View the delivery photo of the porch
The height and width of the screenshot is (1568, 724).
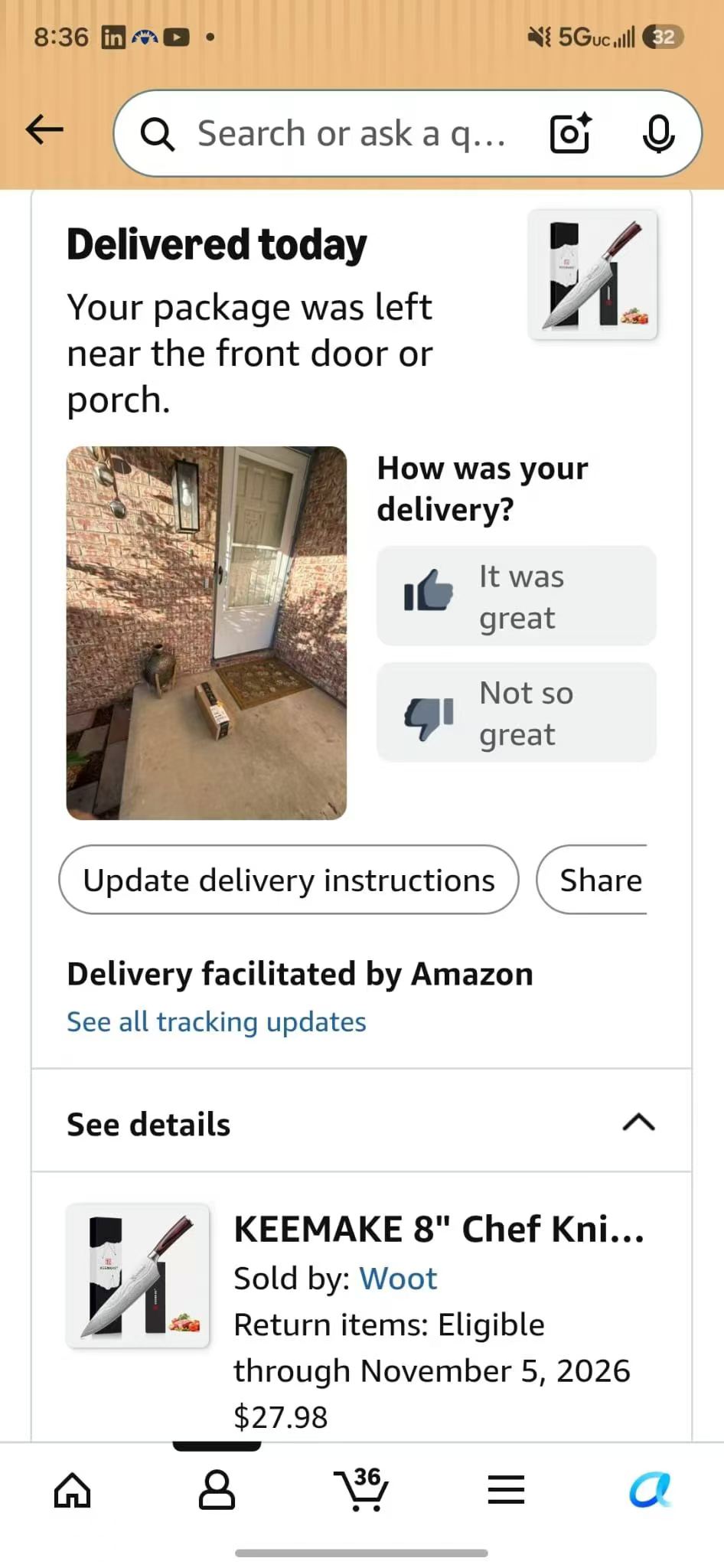click(207, 633)
